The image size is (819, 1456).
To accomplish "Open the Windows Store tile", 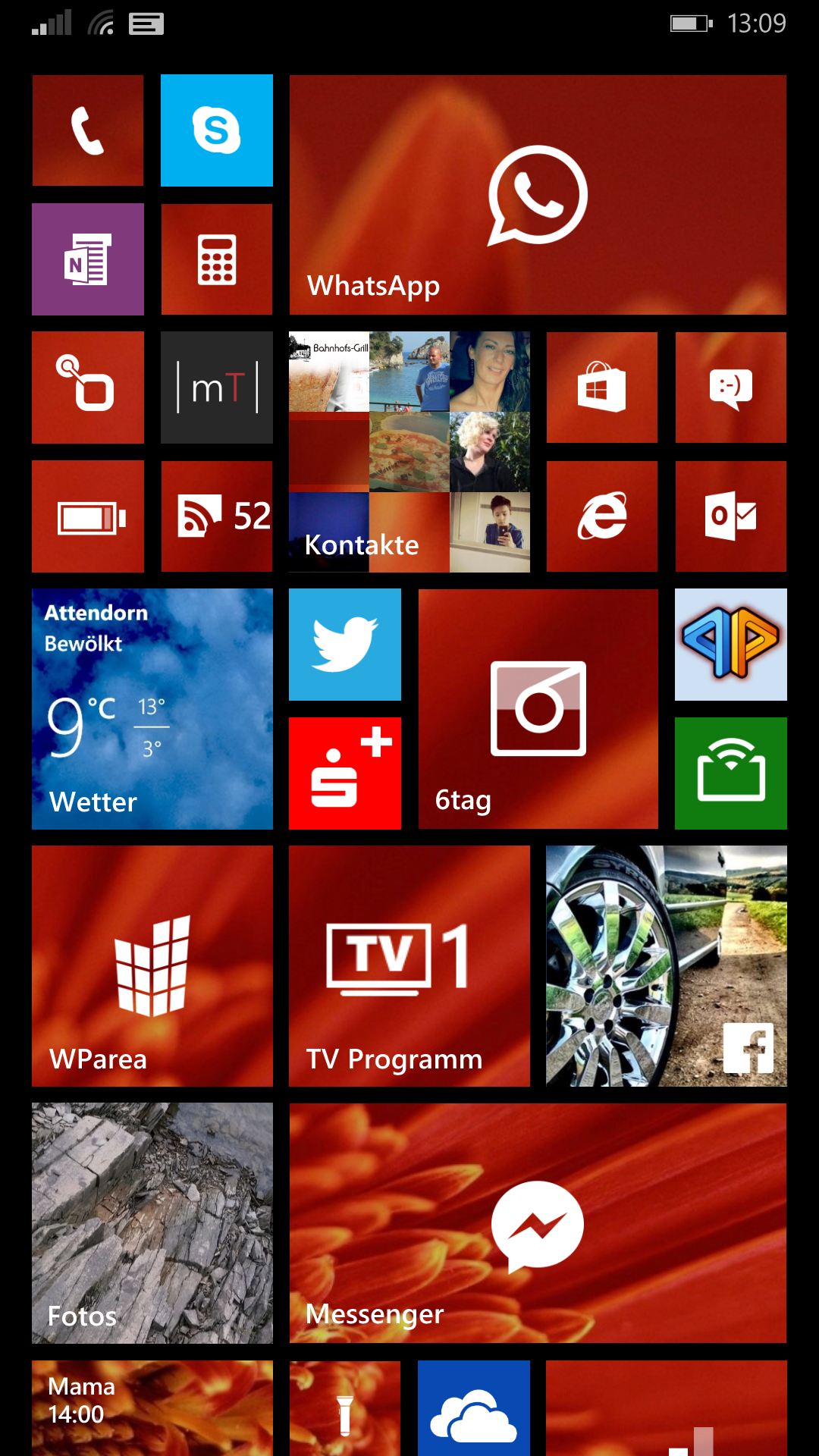I will [x=602, y=388].
